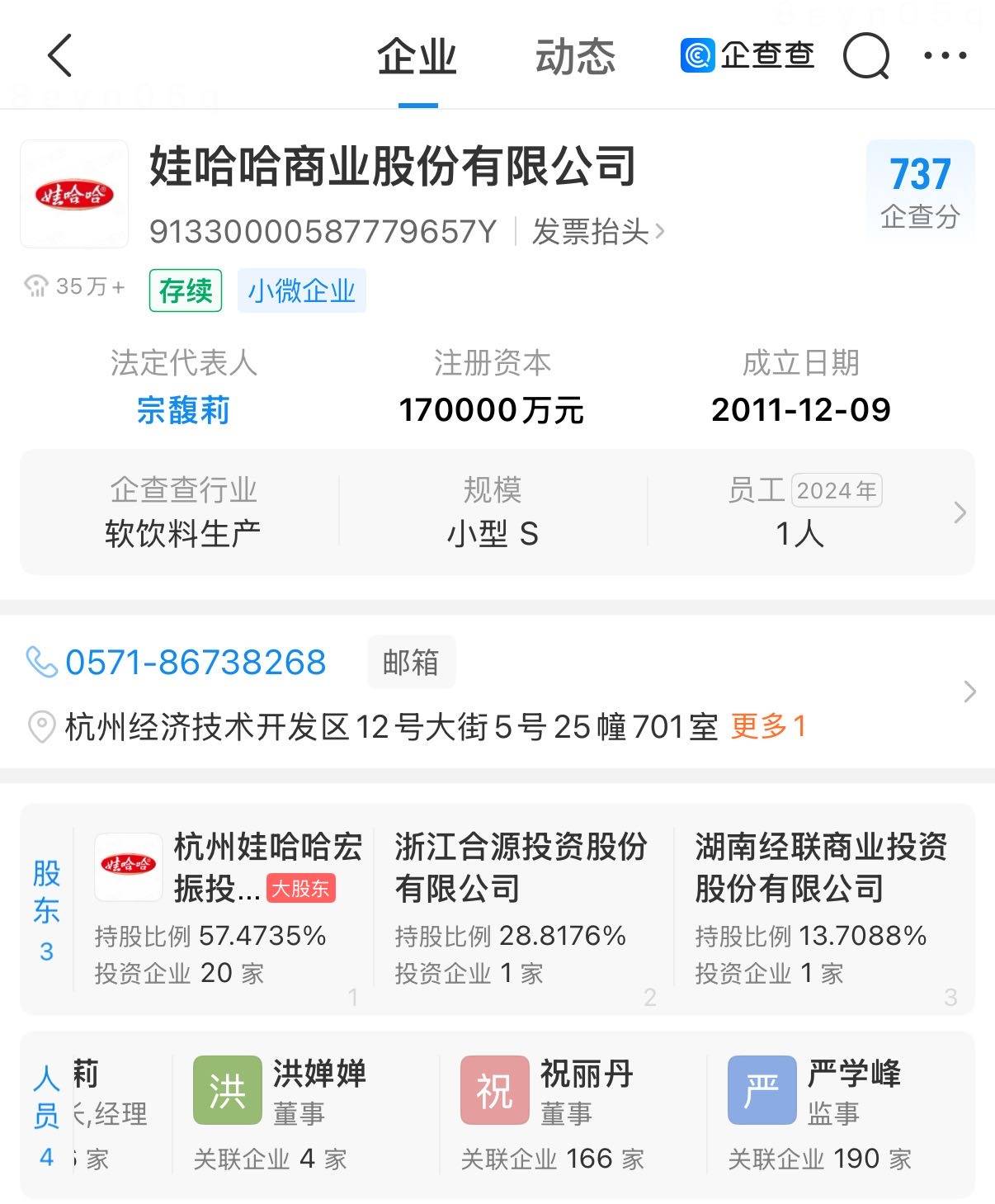Open the more options ellipsis menu
This screenshot has width=995, height=1204.
945,56
